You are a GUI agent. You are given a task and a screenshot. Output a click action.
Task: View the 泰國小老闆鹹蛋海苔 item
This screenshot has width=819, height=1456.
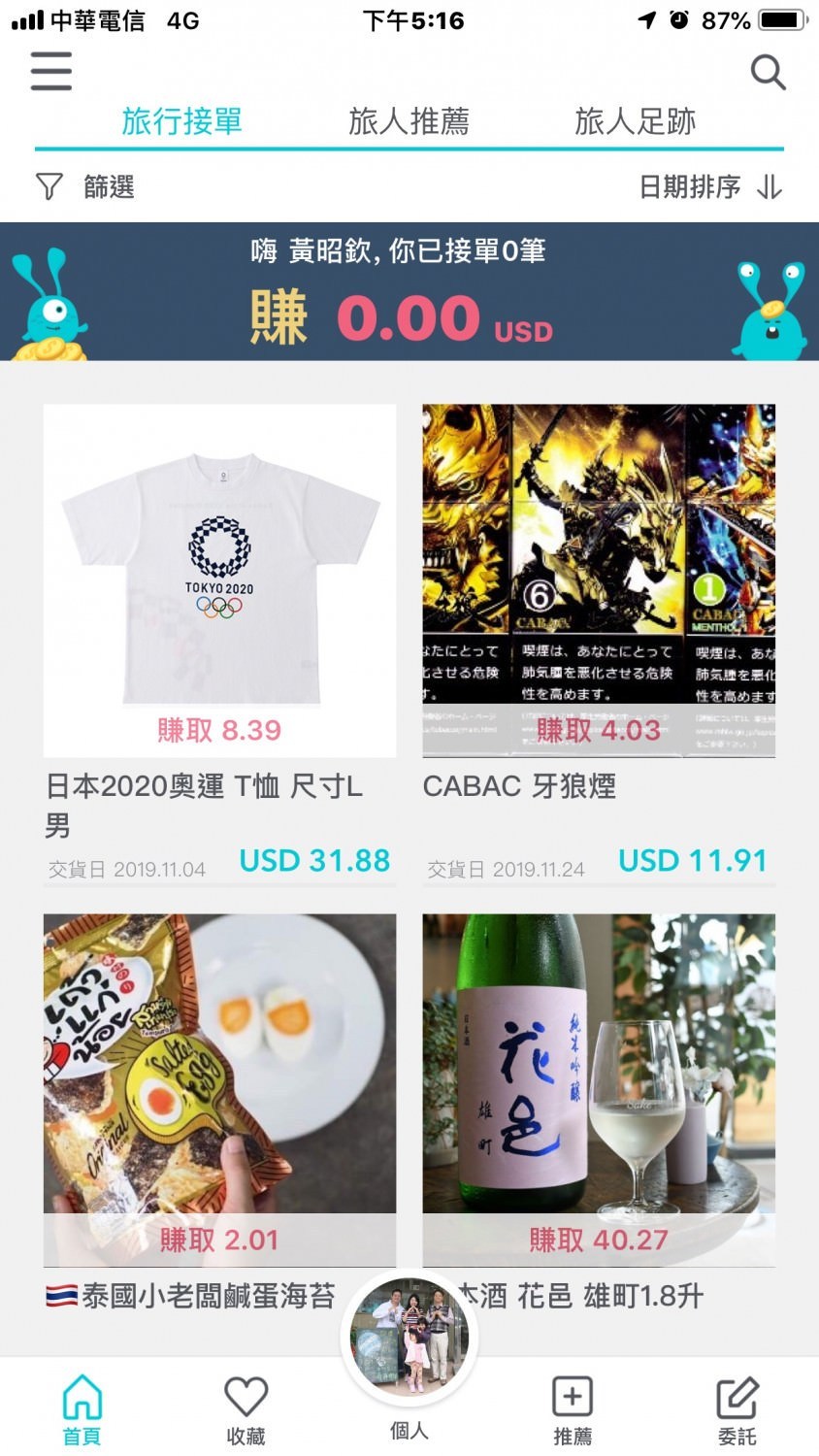(x=219, y=1087)
